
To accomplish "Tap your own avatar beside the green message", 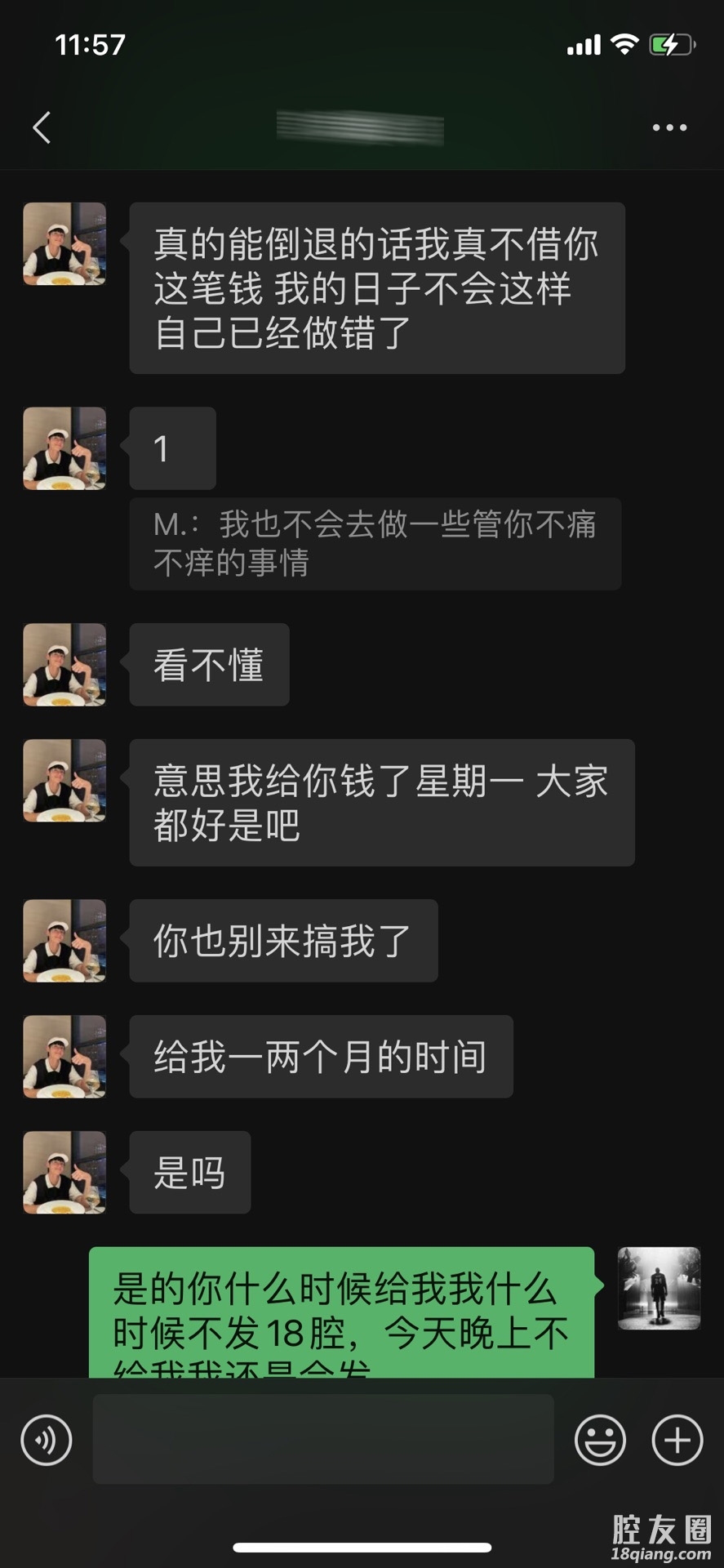I will 659,1289.
